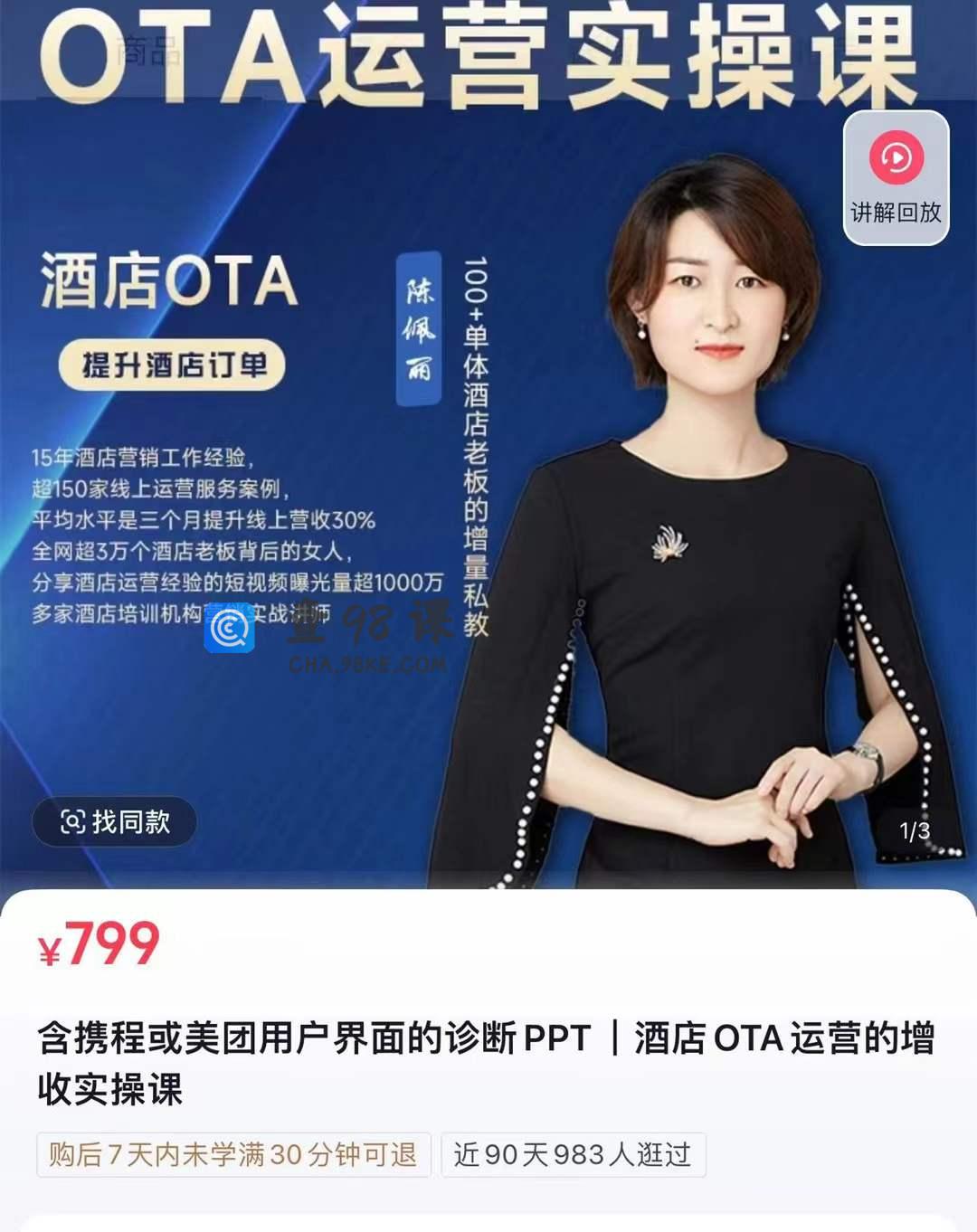Screen dimensions: 977x1232
Task: Open the 购后7天内未学满30分钟可退 refund policy tag
Action: point(233,1155)
